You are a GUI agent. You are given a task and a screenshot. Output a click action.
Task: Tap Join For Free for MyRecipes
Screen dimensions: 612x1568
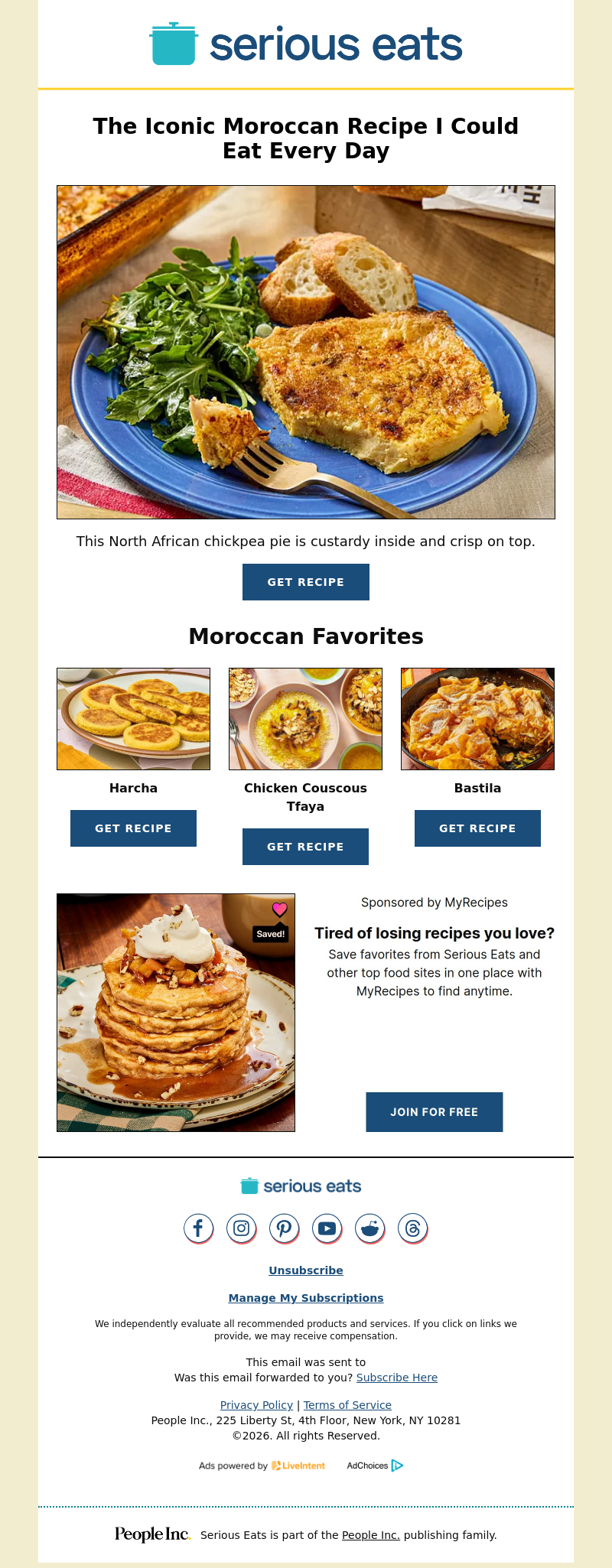(434, 1112)
